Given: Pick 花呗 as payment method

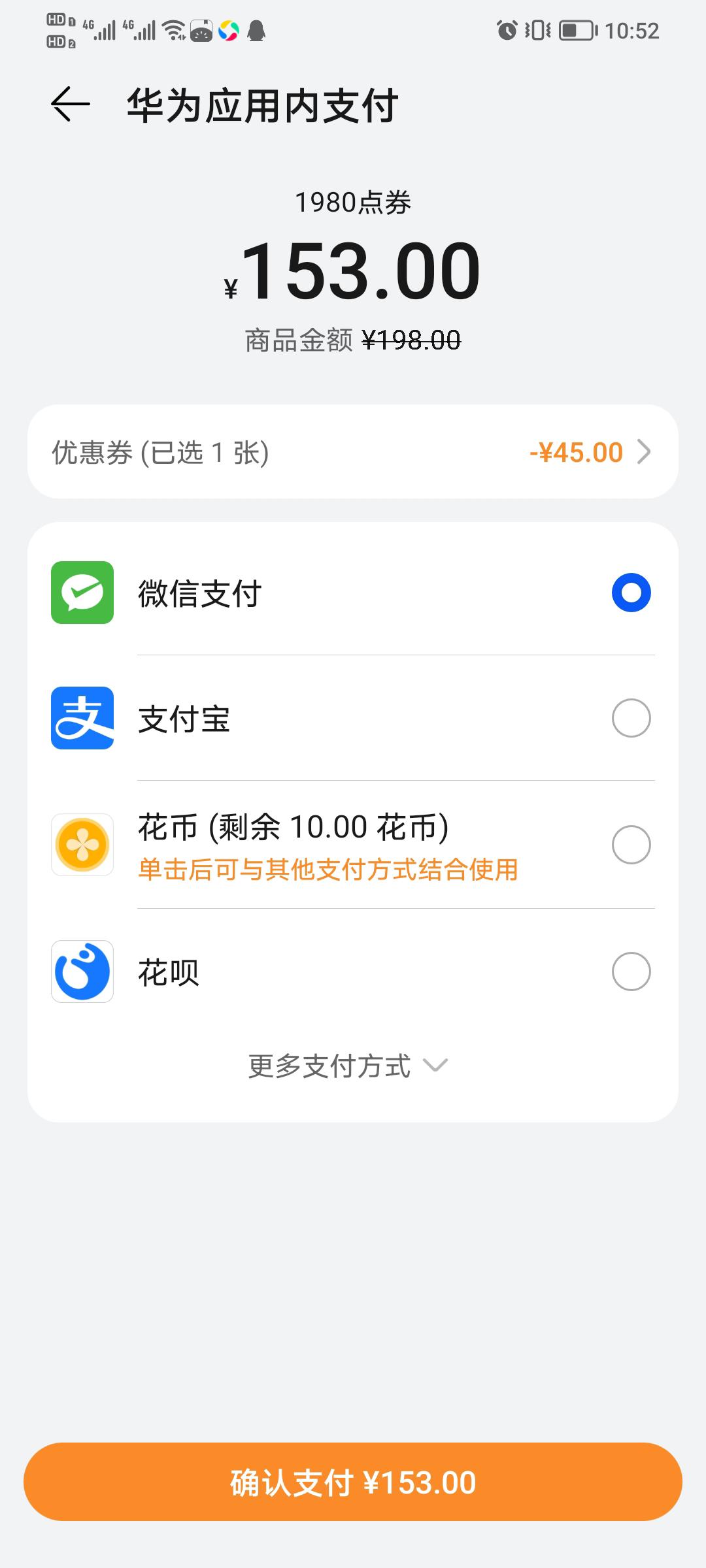Looking at the screenshot, I should pos(353,972).
